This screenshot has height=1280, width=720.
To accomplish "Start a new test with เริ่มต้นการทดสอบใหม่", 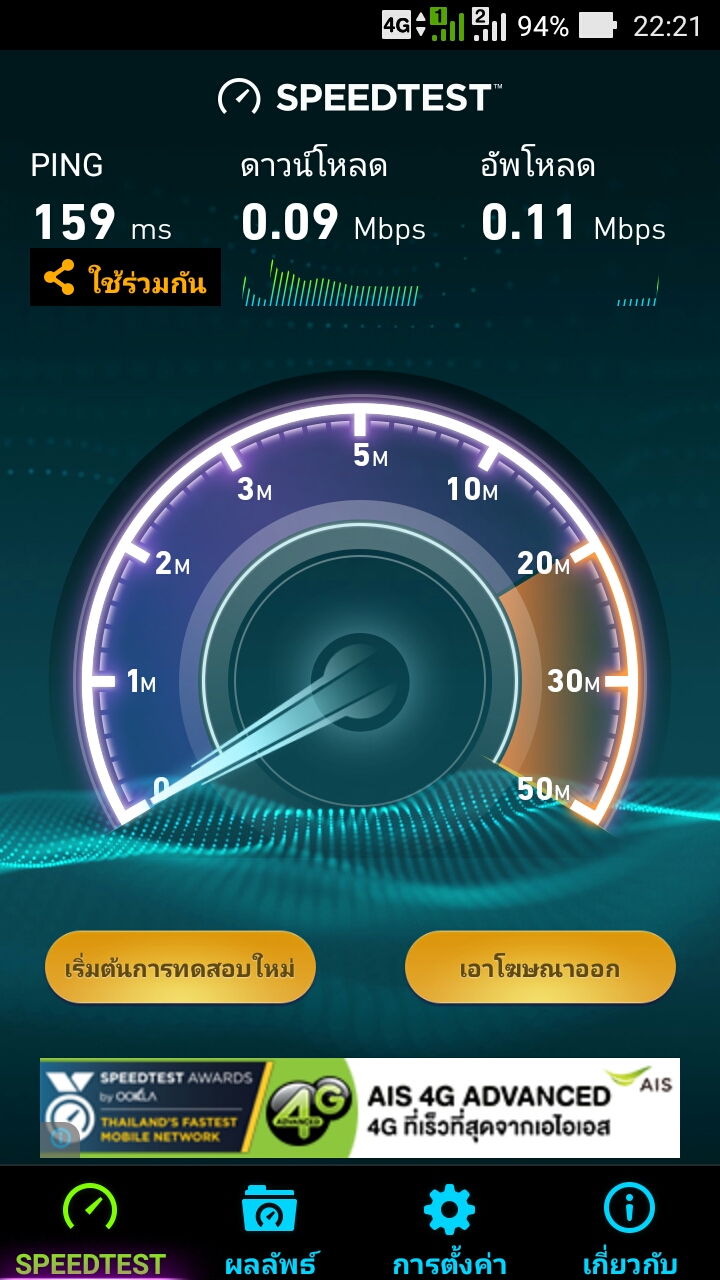I will (x=179, y=968).
